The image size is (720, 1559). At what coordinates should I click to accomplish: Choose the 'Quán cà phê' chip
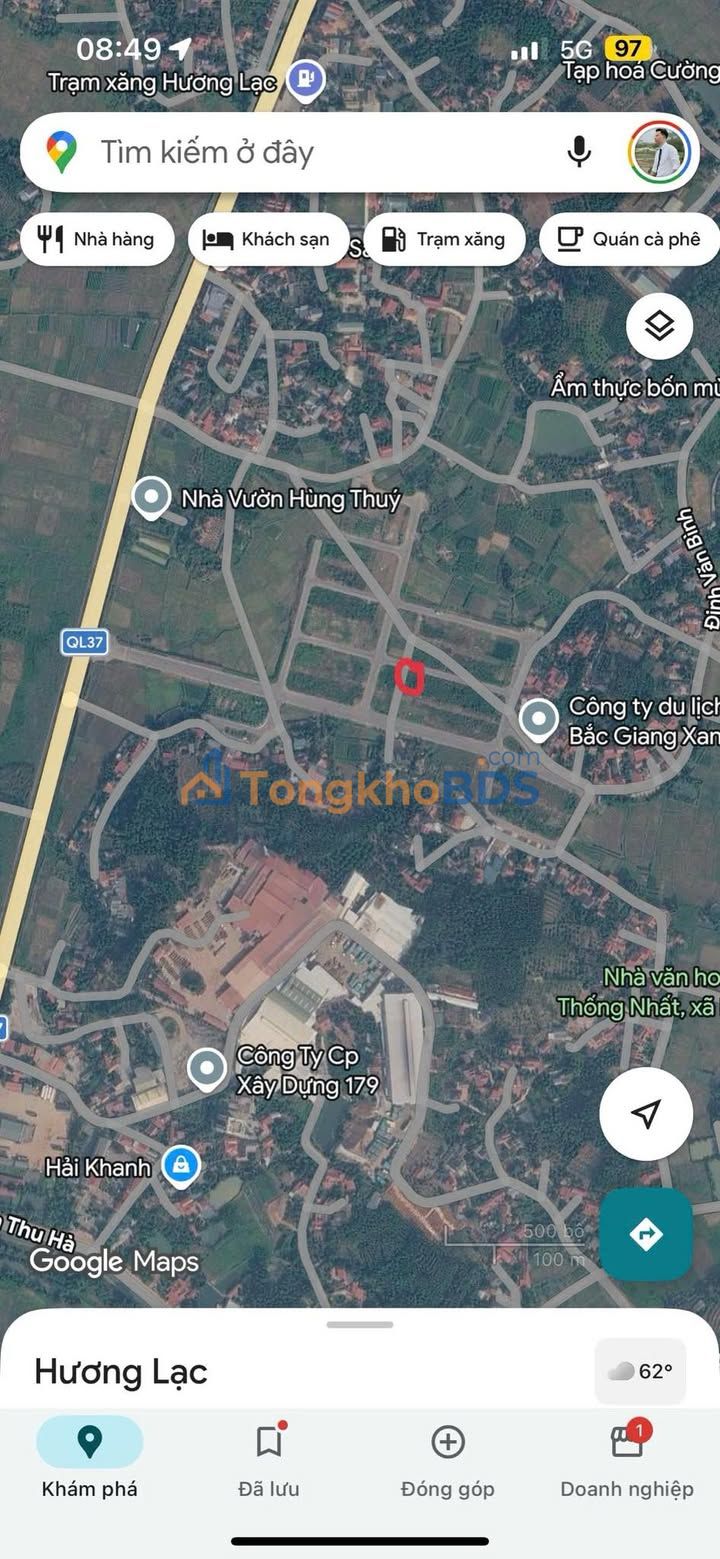629,239
